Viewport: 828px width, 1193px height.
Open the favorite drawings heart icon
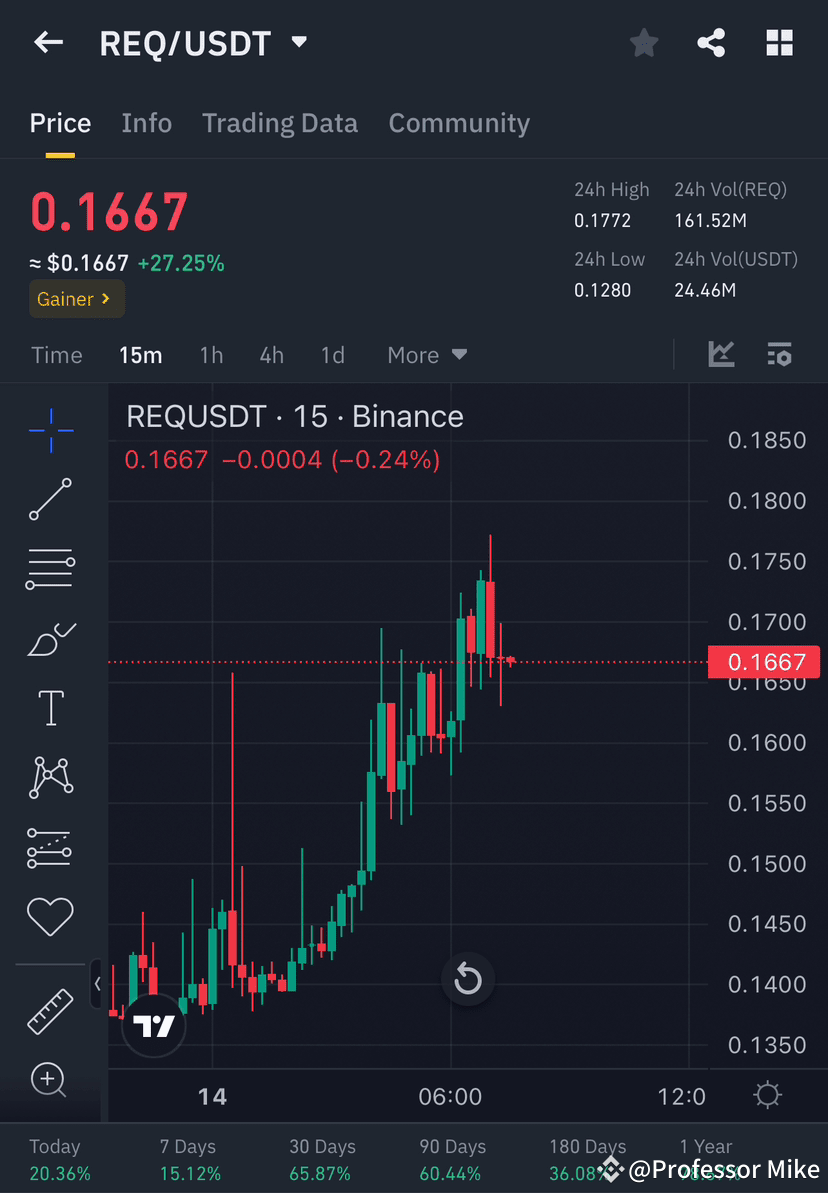(x=50, y=916)
